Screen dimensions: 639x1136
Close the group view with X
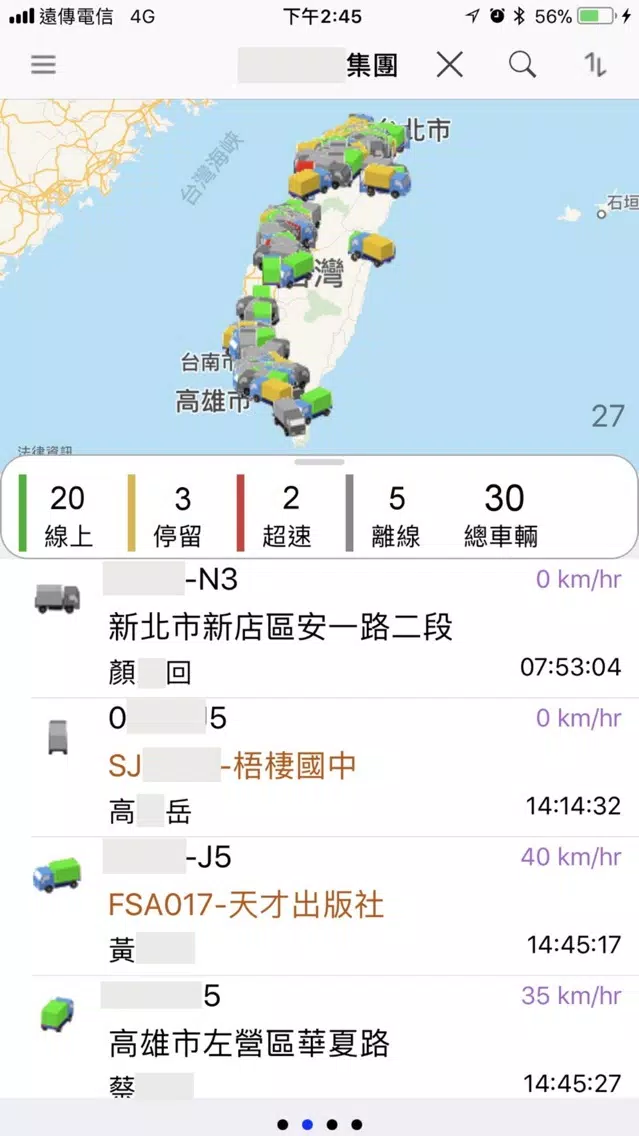(449, 65)
